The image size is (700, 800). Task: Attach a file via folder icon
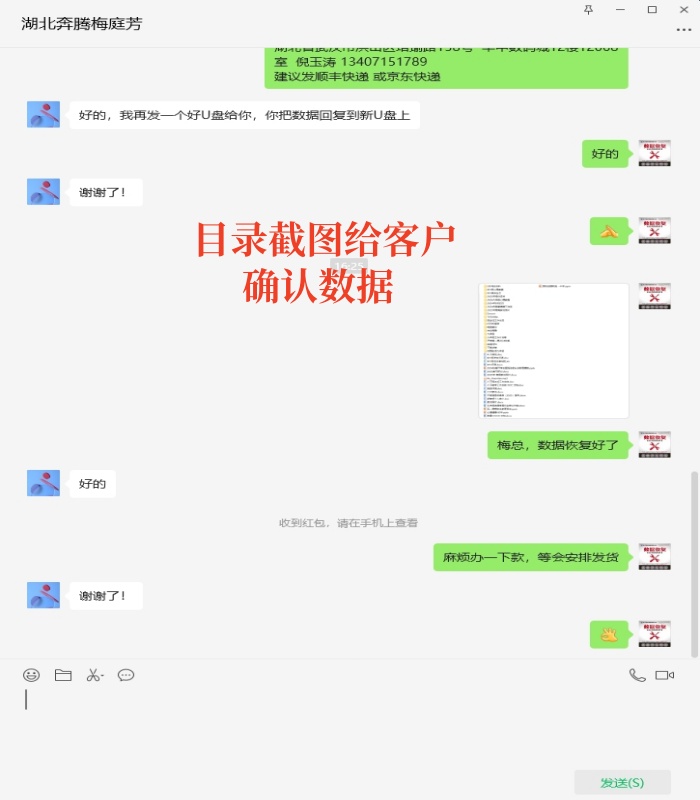click(63, 675)
